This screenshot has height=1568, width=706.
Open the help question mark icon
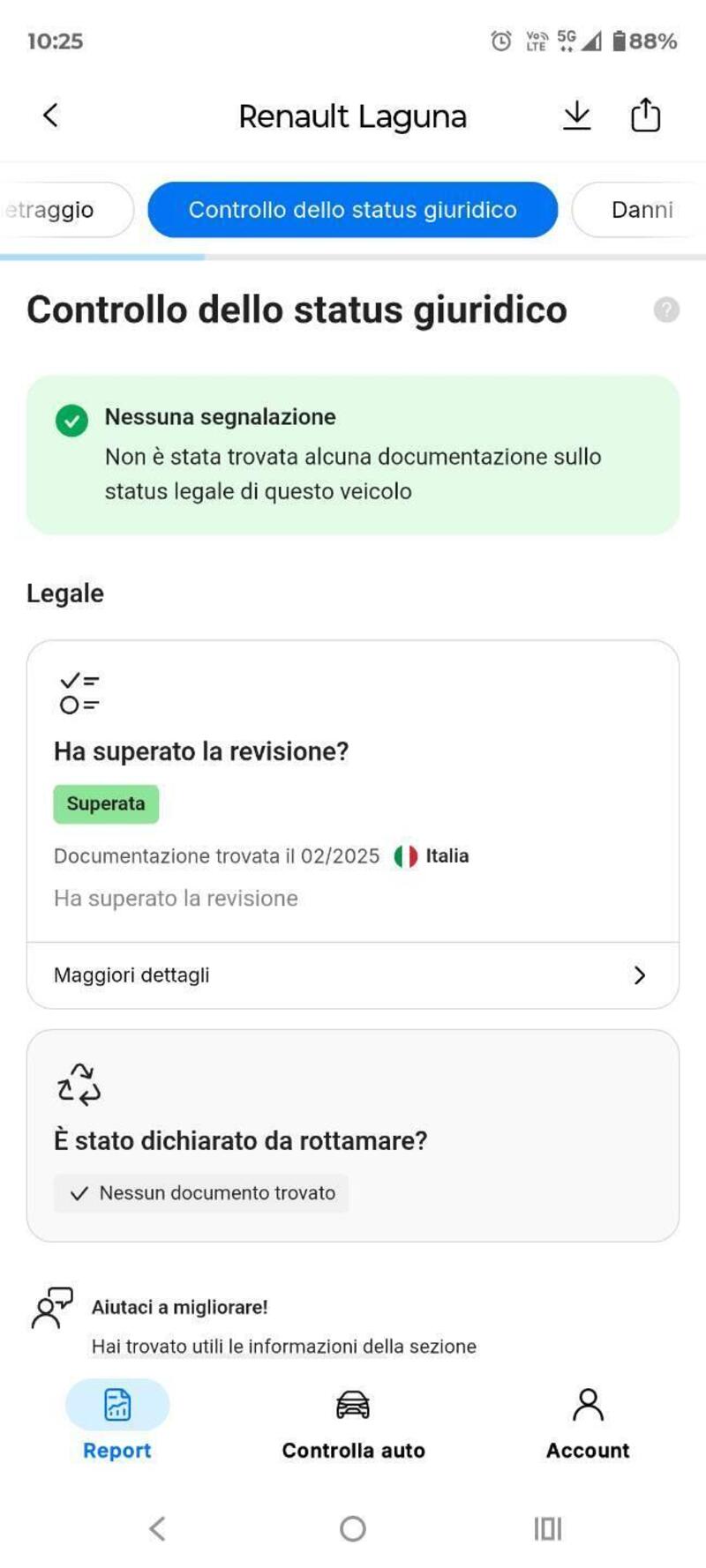pyautogui.click(x=666, y=310)
